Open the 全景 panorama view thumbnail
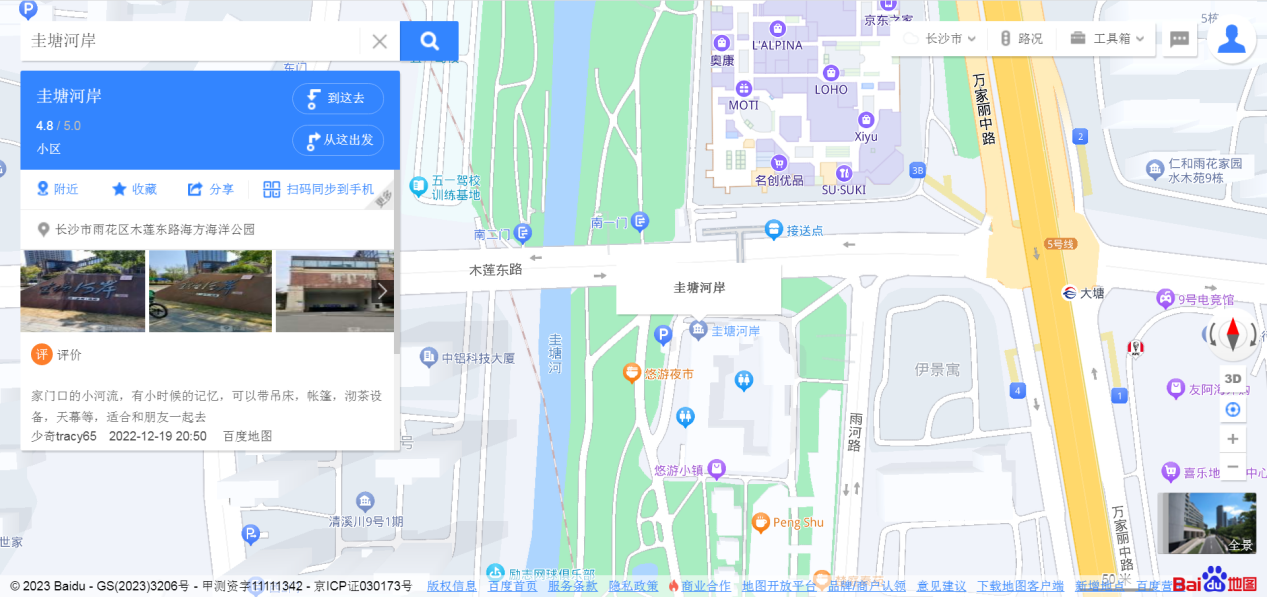 [x=1207, y=523]
